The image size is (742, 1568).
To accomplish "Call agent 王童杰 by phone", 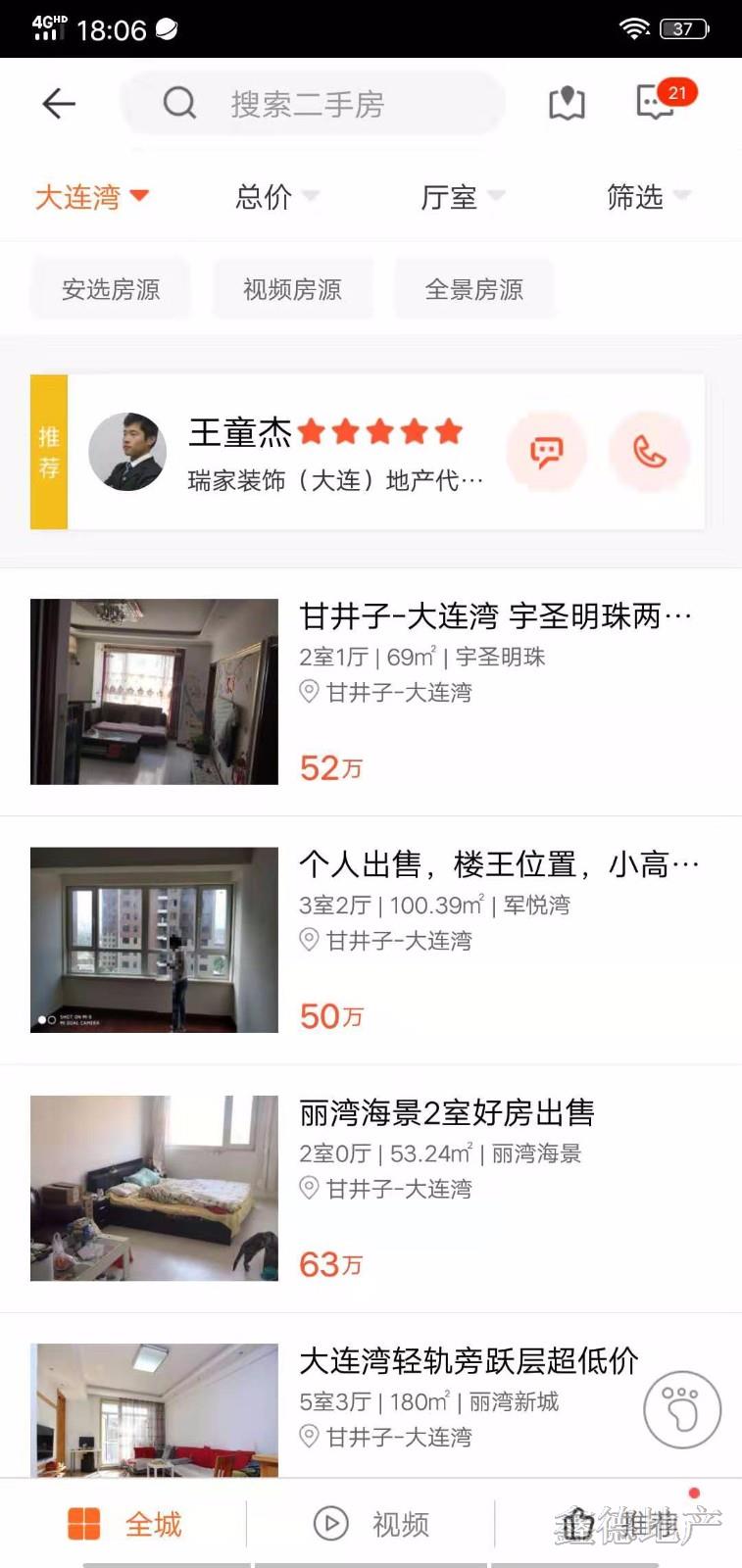I will coord(649,452).
